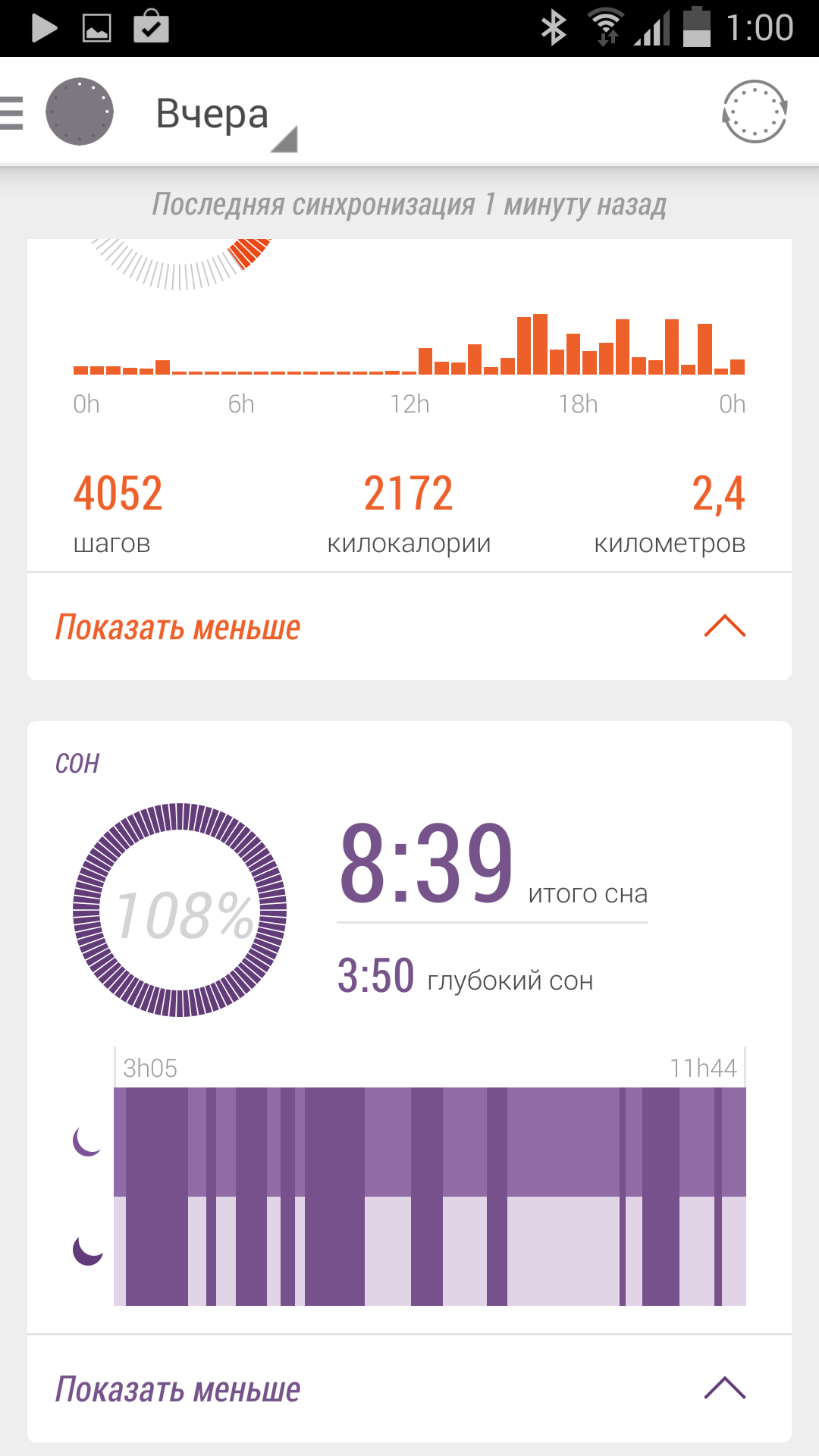Image resolution: width=819 pixels, height=1456 pixels.
Task: Collapse sleep card via purple Показать меньше
Action: click(x=409, y=1389)
